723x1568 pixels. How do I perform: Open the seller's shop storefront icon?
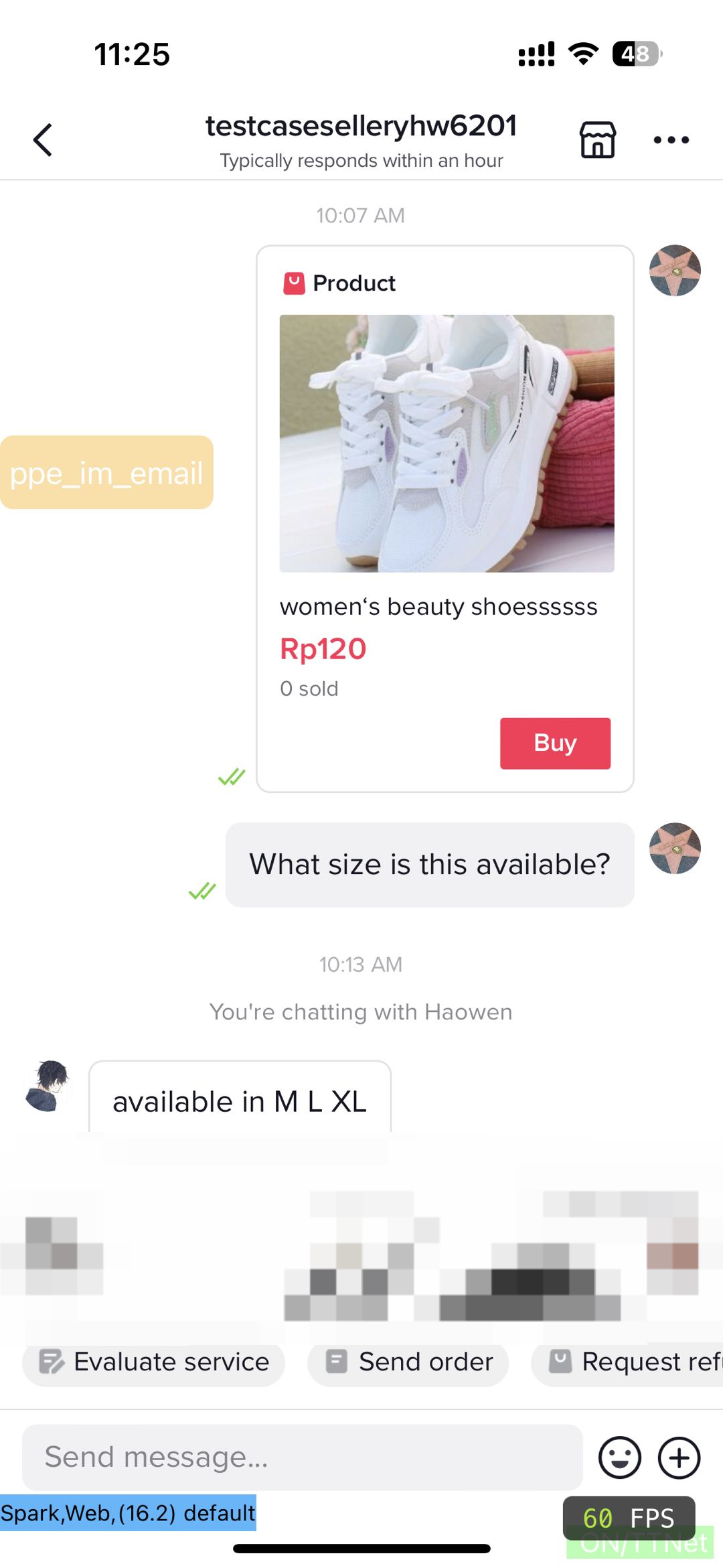point(597,140)
